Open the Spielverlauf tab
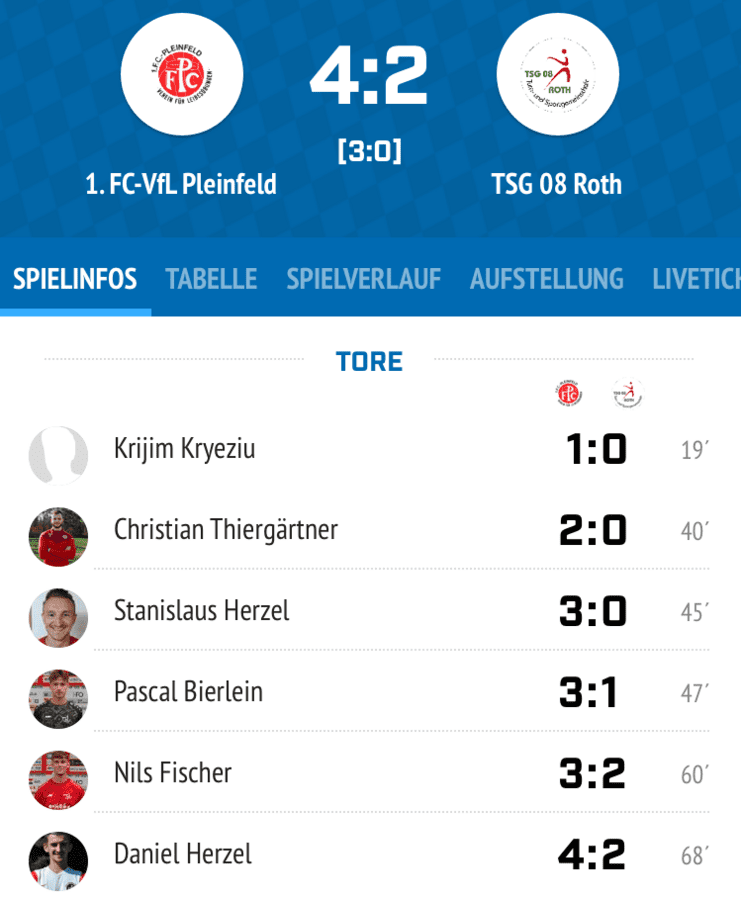Viewport: 741px width, 899px height. coord(364,279)
